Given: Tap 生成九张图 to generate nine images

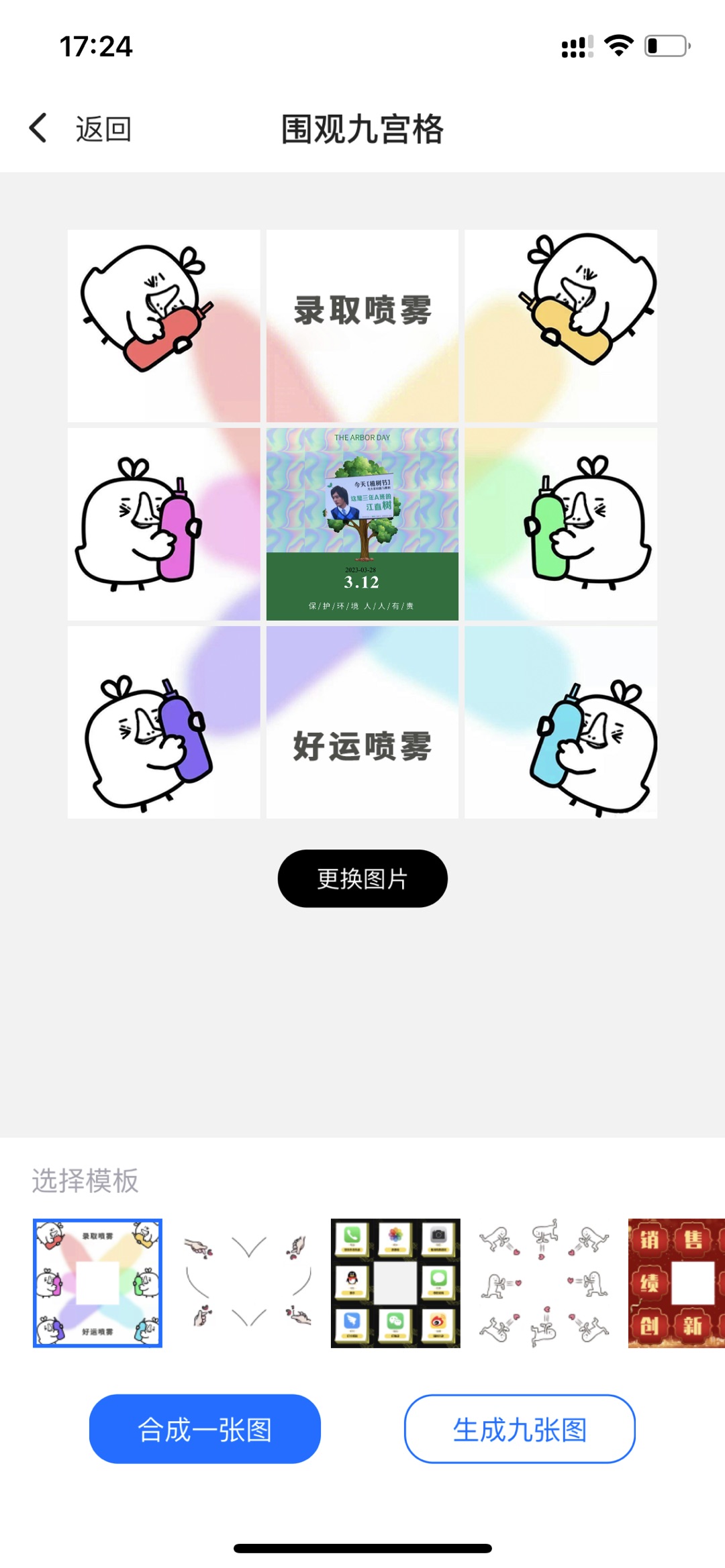Looking at the screenshot, I should pyautogui.click(x=520, y=1429).
